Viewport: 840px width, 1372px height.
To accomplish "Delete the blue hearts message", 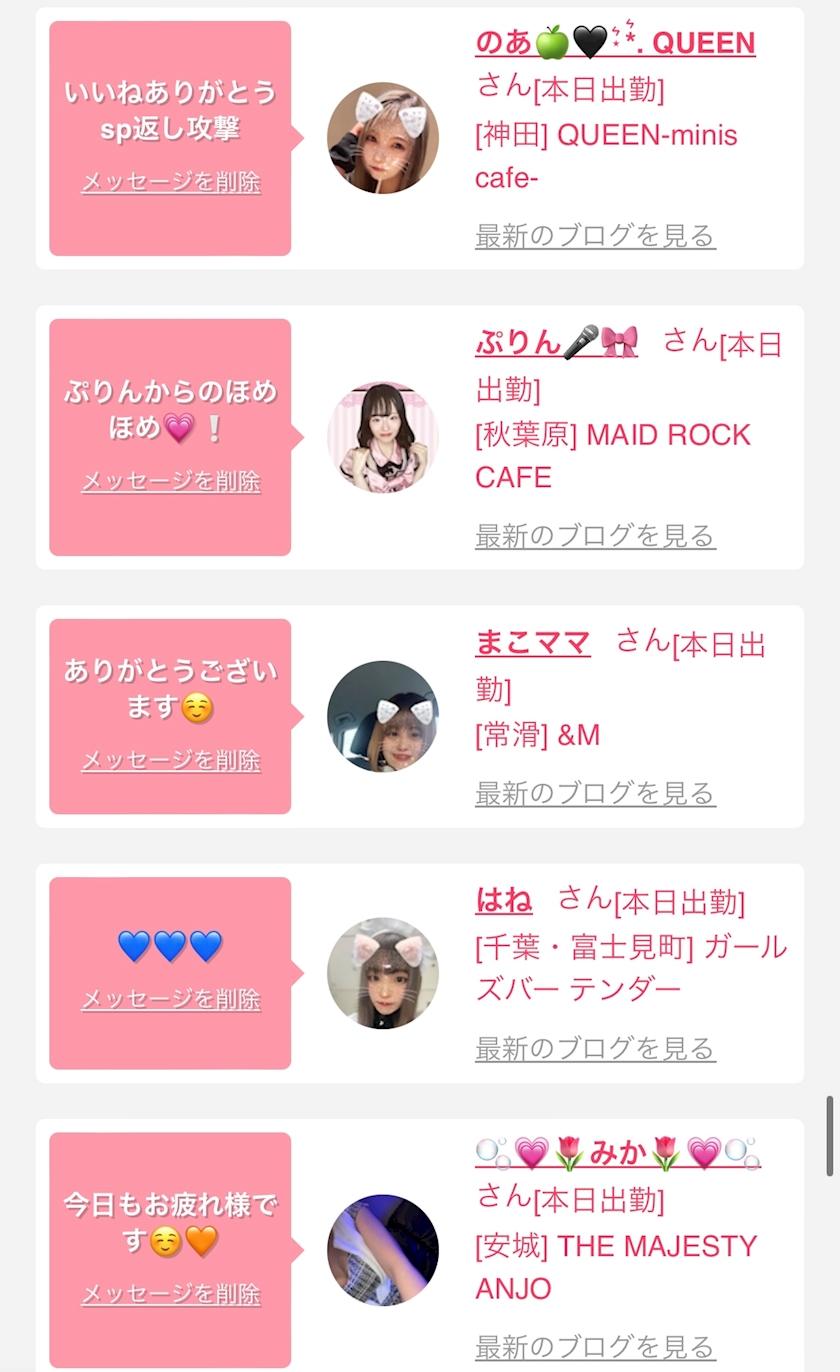I will 171,999.
